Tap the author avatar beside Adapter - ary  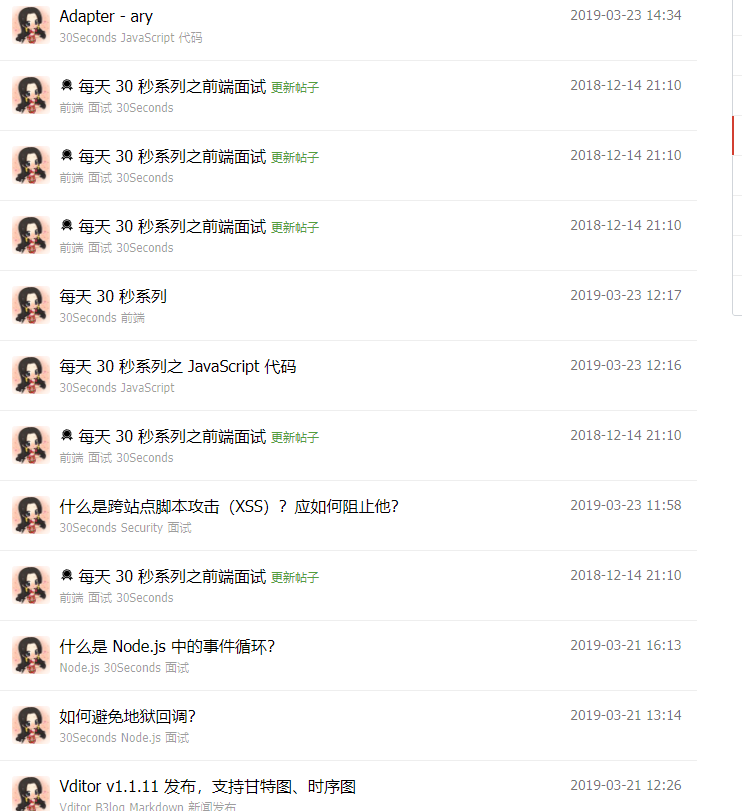click(x=31, y=25)
